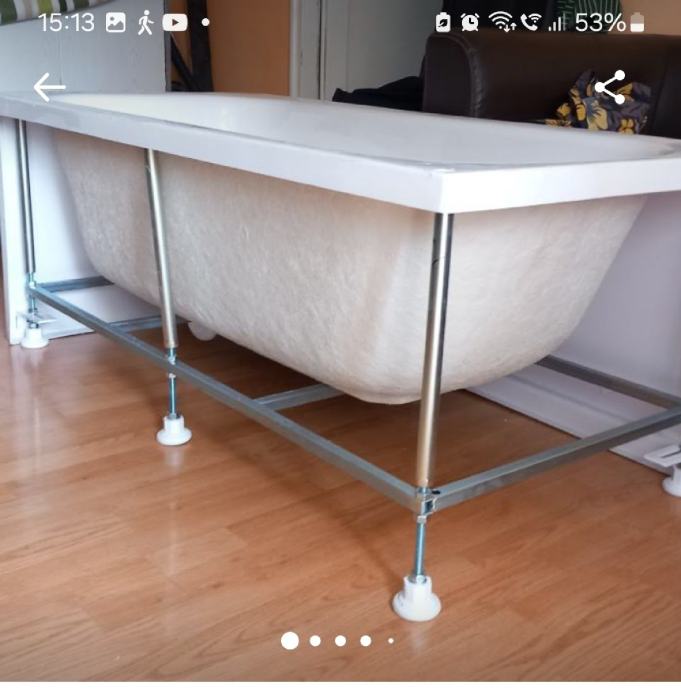Jump to the second photo dot indicator
Image resolution: width=681 pixels, height=690 pixels.
[315, 641]
